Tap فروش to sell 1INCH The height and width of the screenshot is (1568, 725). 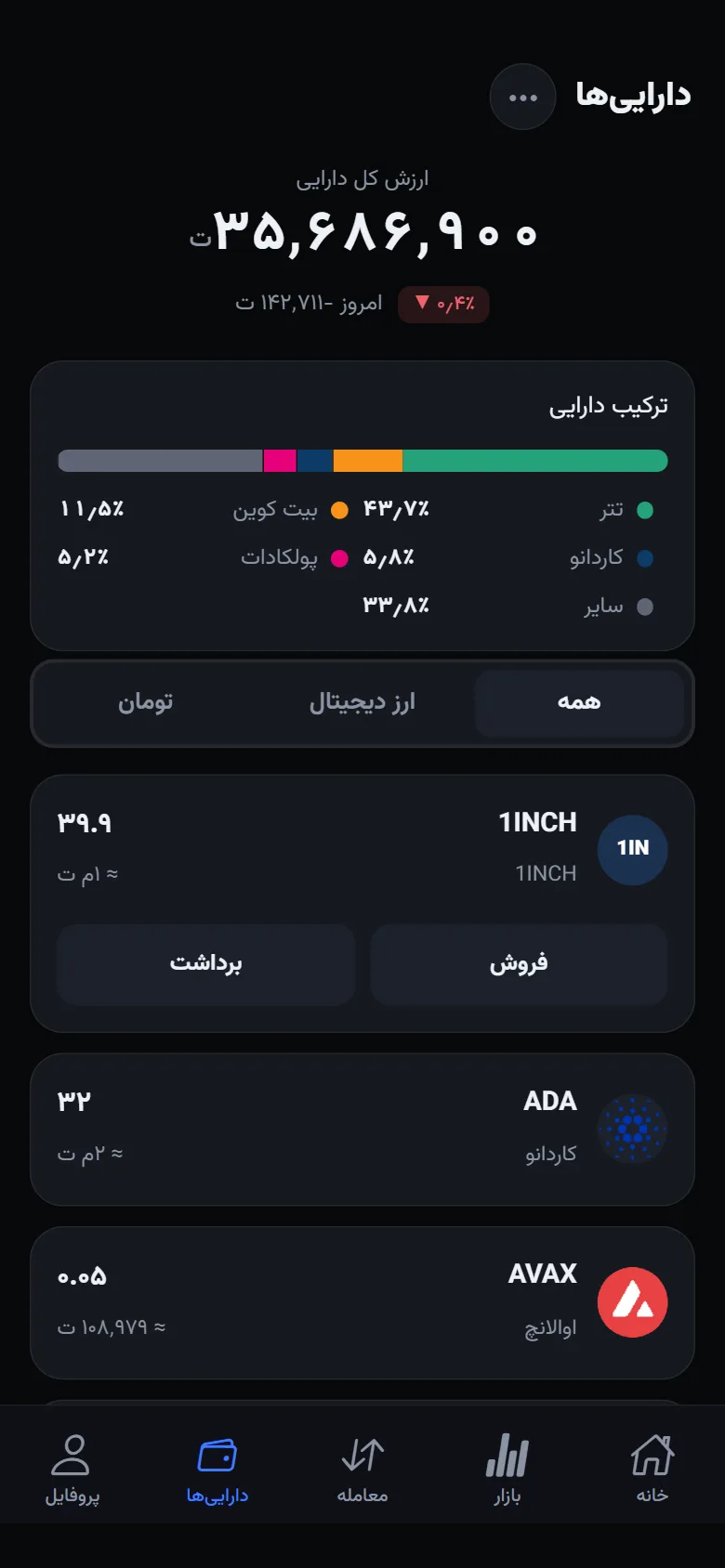tap(519, 964)
